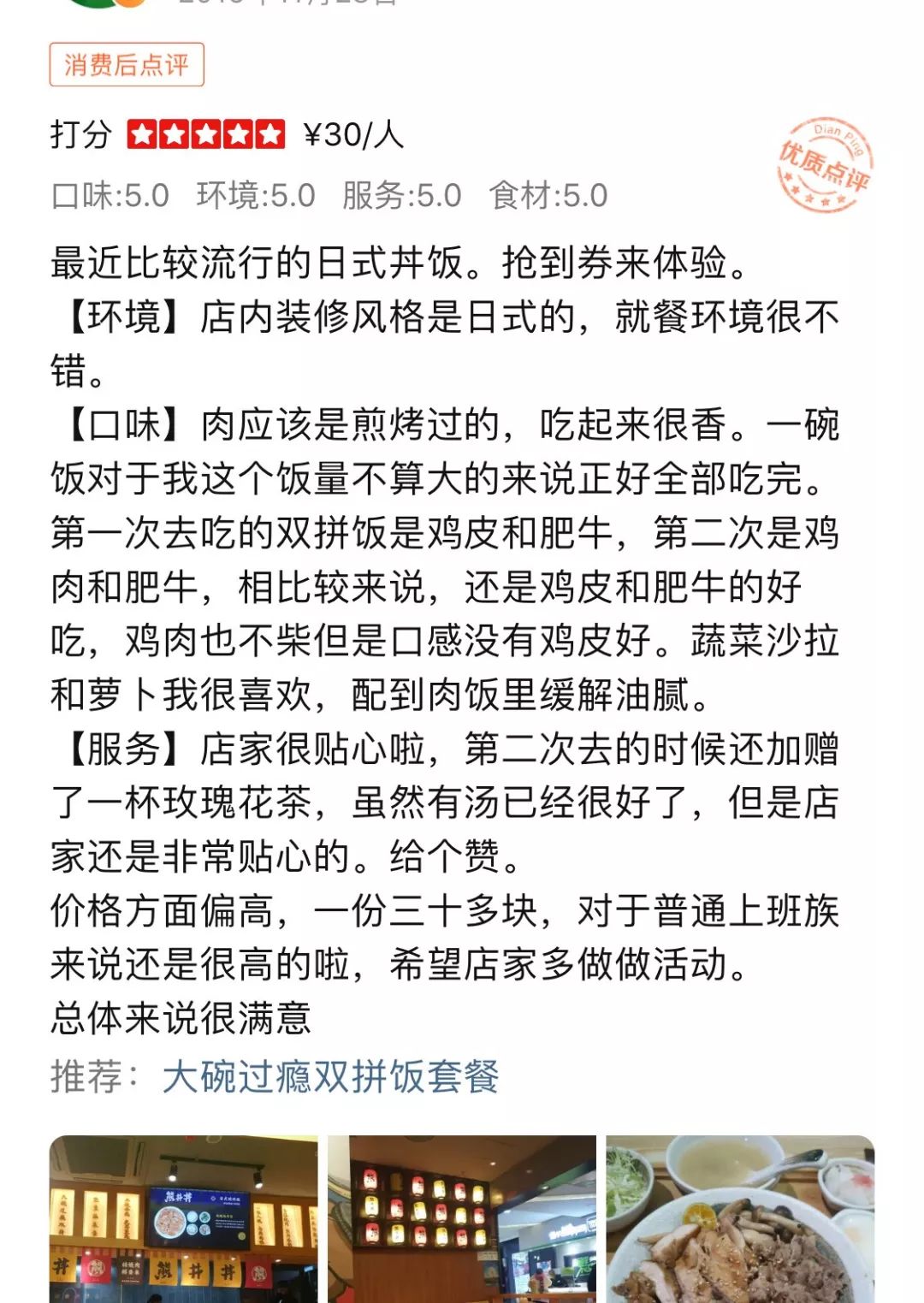Open the recommended dish 大碗过瘾双拼饭套餐
Screen dimensions: 924x1303
(330, 1076)
